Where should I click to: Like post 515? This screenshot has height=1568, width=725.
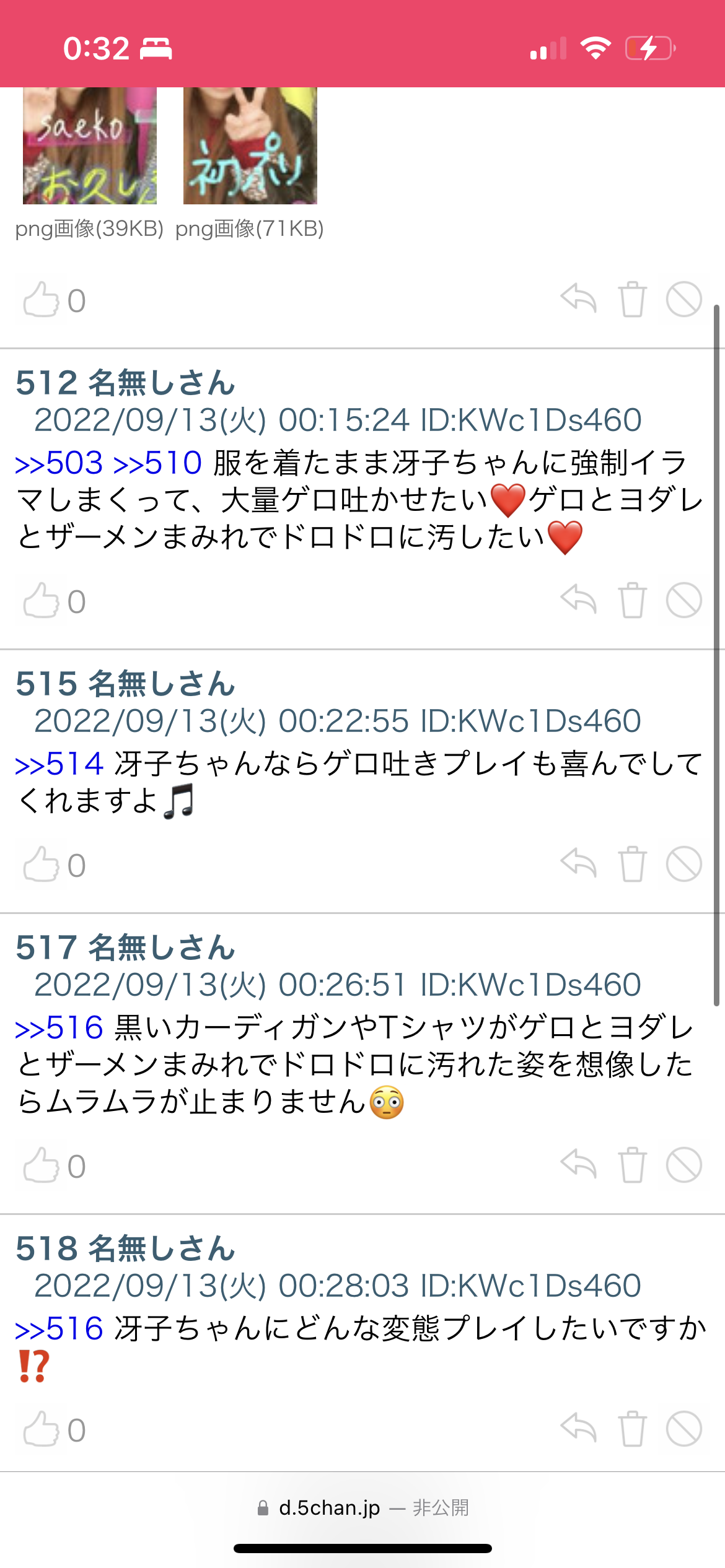tap(42, 865)
